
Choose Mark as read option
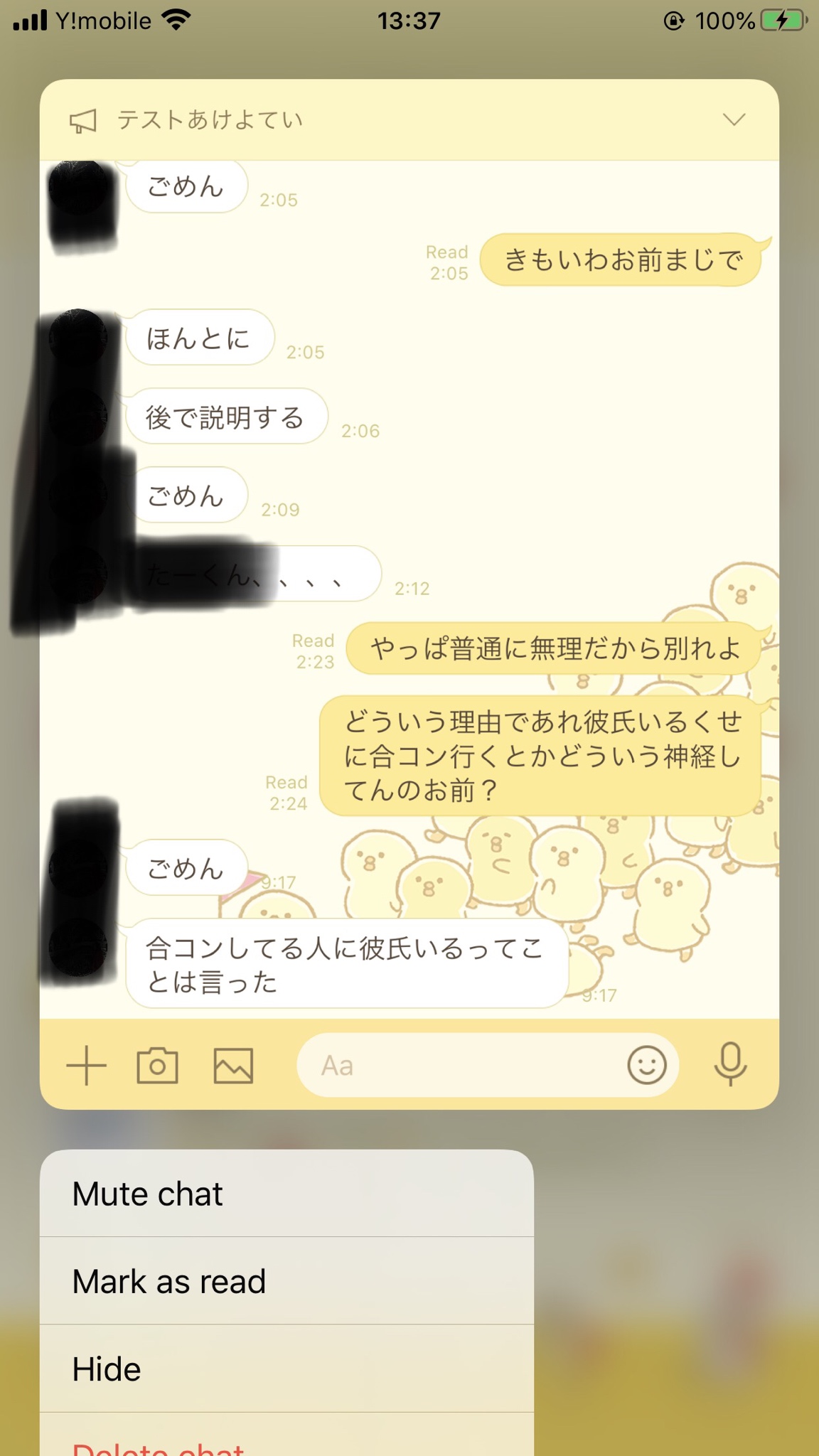[287, 1281]
